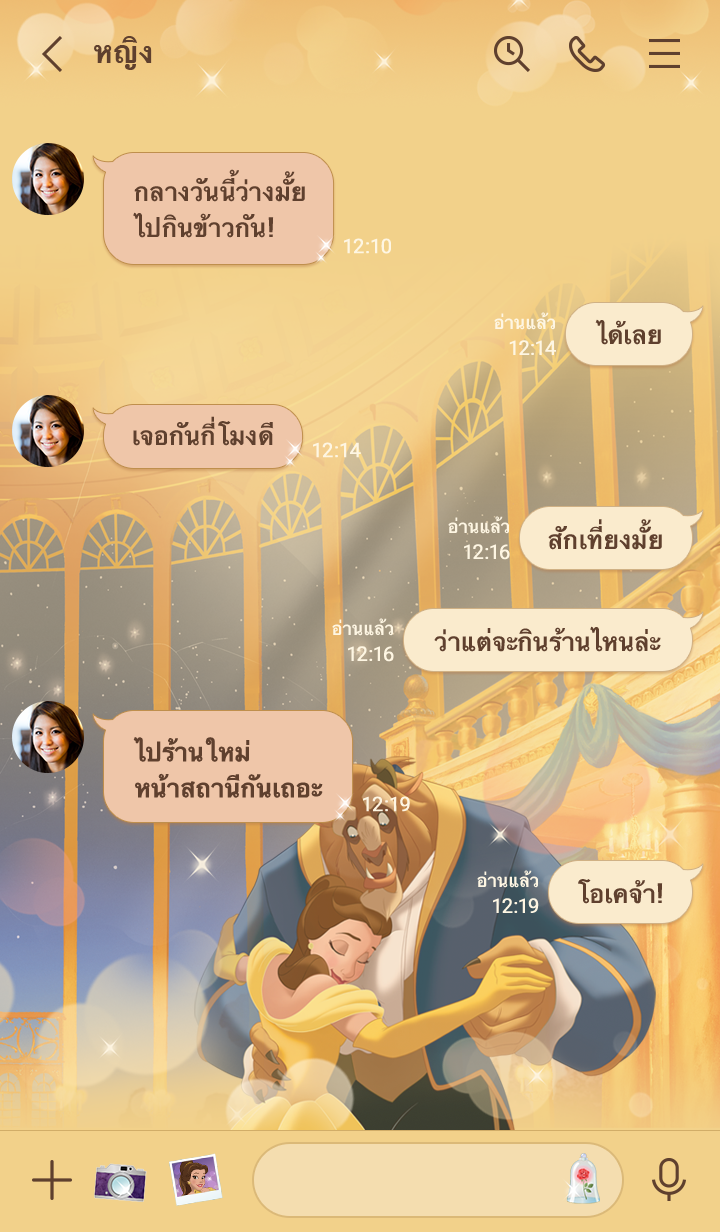Open the photo gallery picker
The height and width of the screenshot is (1232, 720).
pyautogui.click(x=195, y=1180)
